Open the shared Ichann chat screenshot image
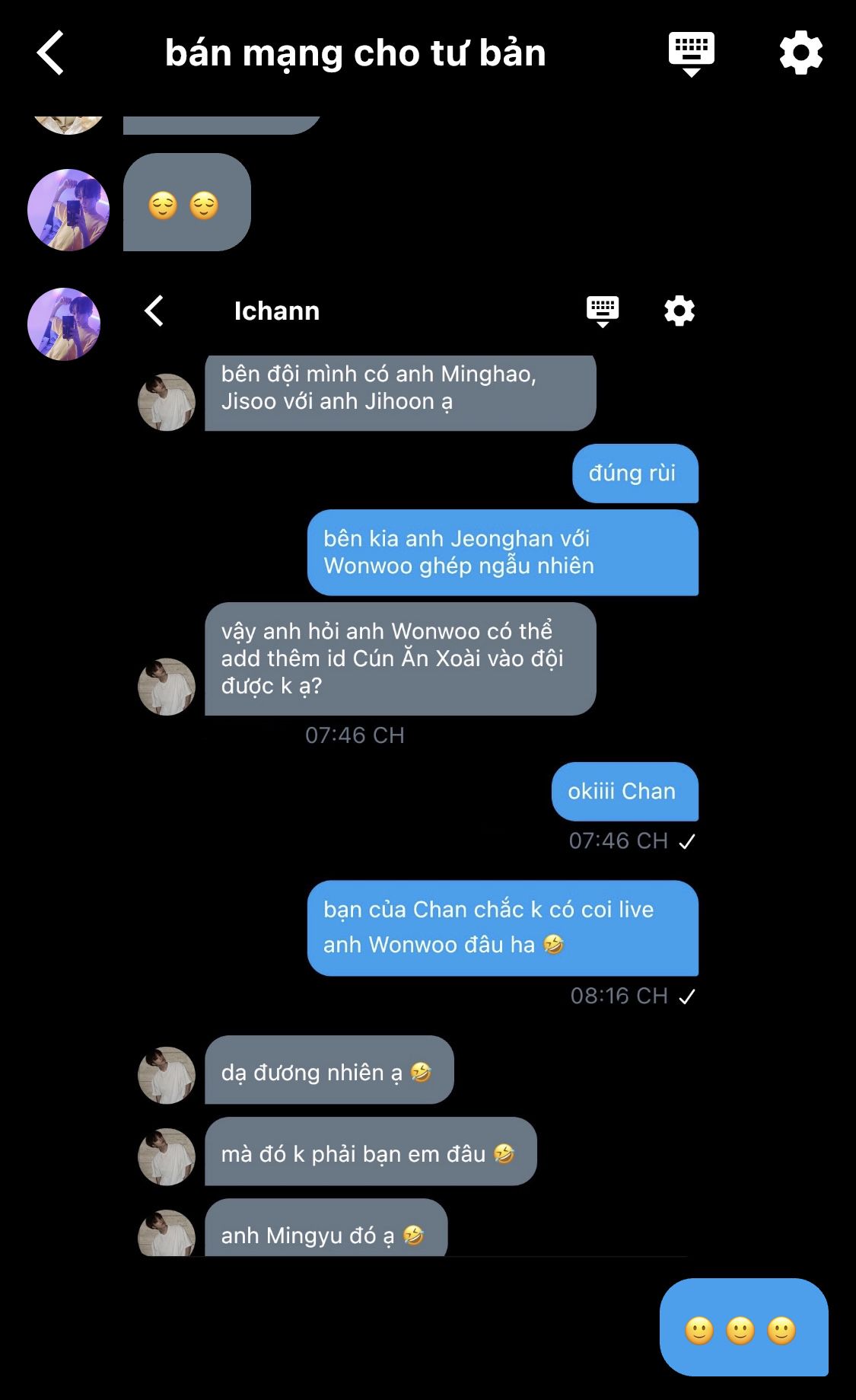The height and width of the screenshot is (1400, 856). 418,771
